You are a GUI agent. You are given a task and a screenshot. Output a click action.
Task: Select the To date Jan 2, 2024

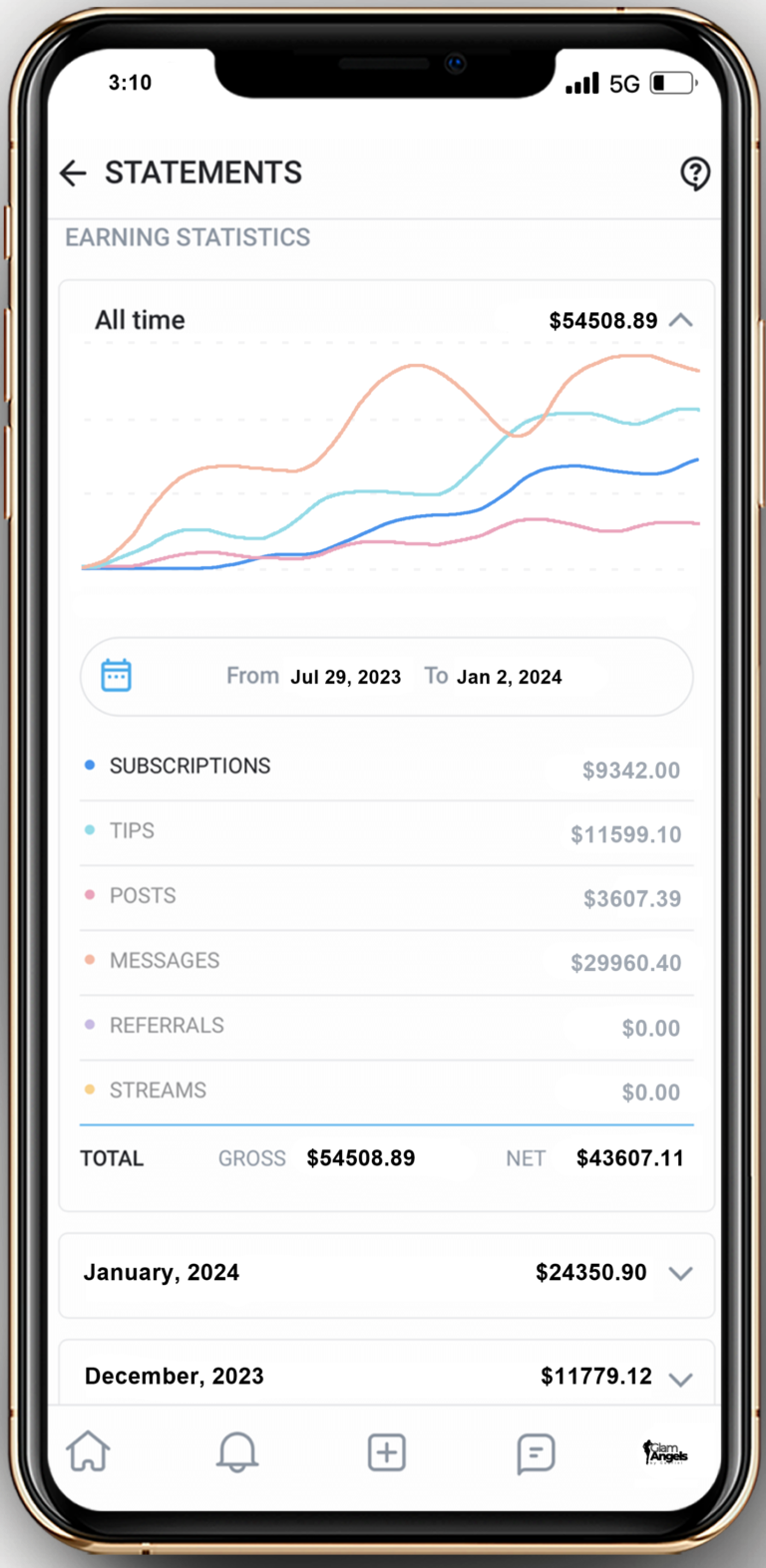(x=509, y=676)
